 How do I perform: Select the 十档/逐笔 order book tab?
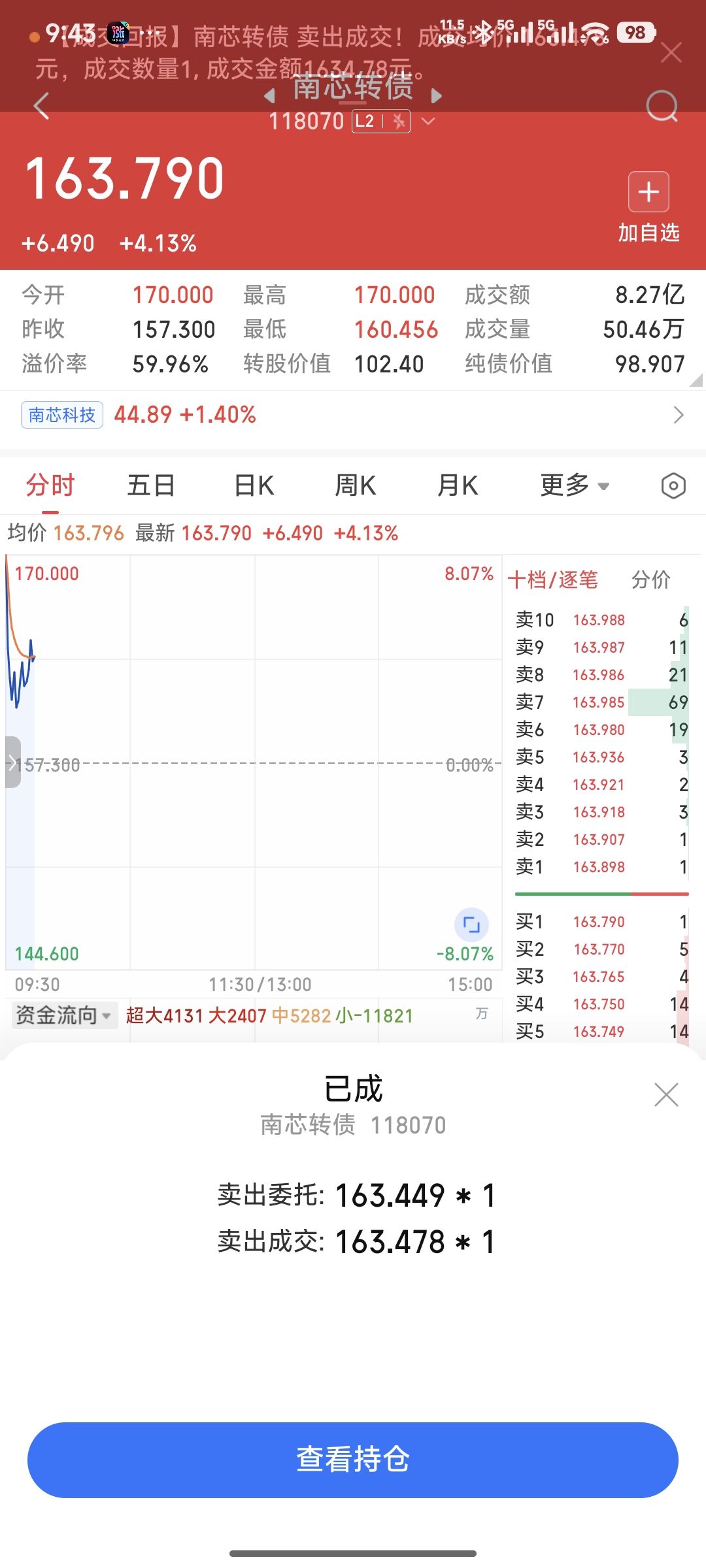point(552,580)
